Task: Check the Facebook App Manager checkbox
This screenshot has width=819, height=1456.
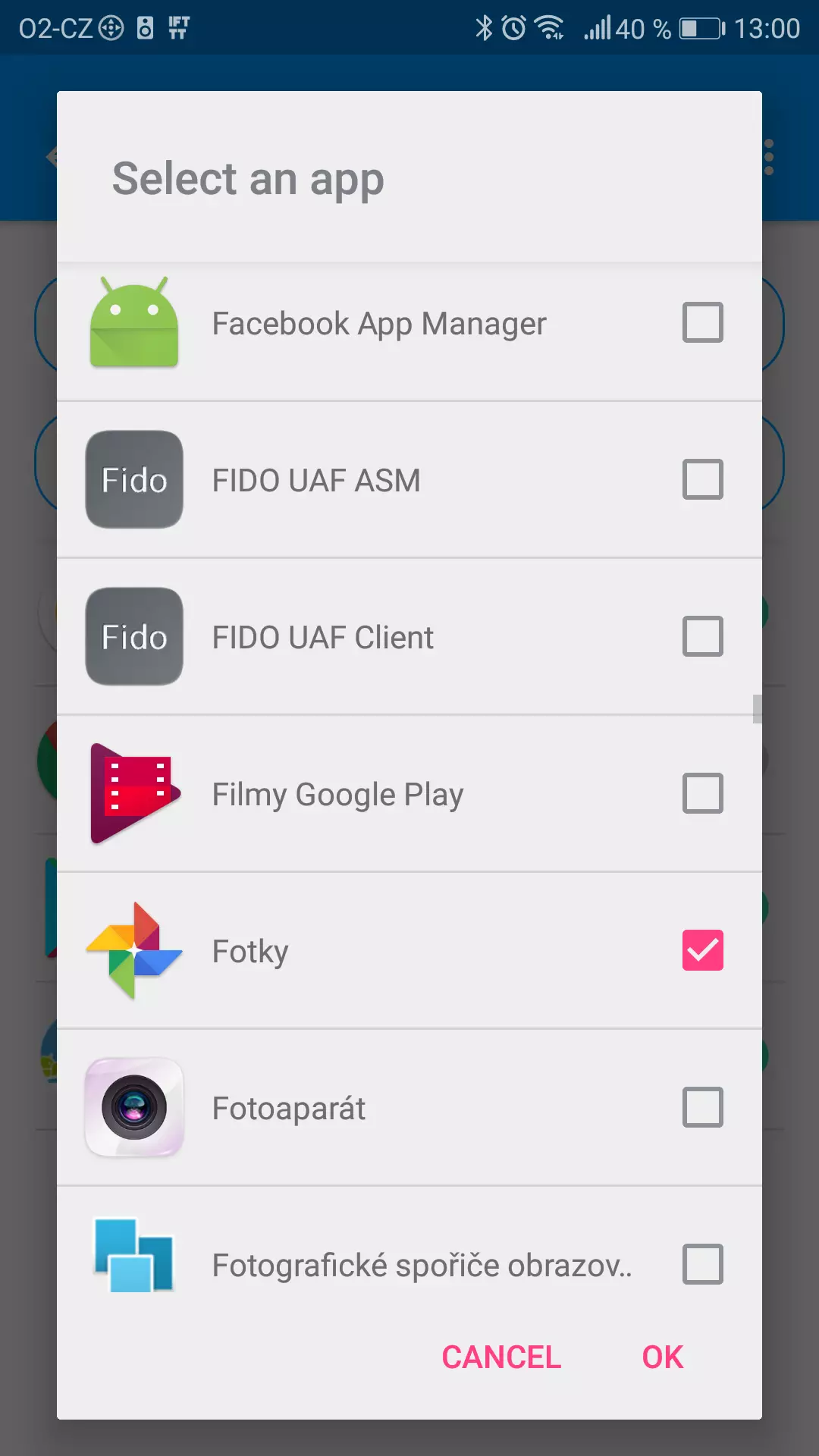Action: (702, 322)
